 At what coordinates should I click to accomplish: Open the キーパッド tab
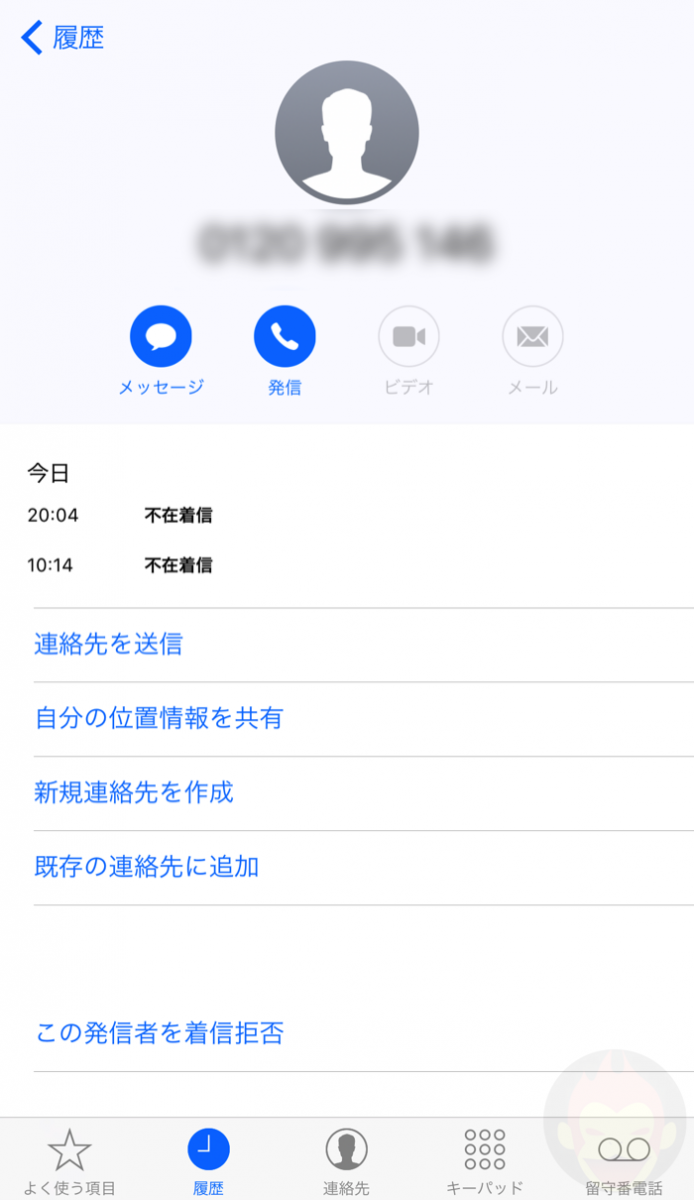pyautogui.click(x=485, y=1160)
